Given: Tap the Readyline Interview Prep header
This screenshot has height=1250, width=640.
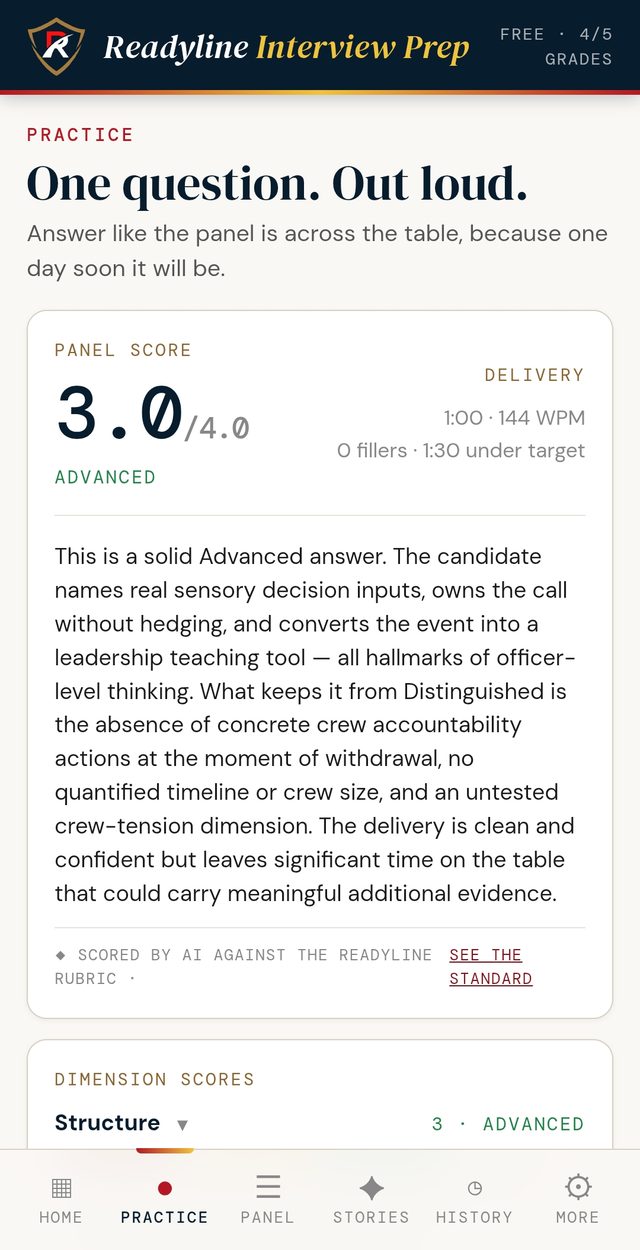Looking at the screenshot, I should pyautogui.click(x=248, y=46).
